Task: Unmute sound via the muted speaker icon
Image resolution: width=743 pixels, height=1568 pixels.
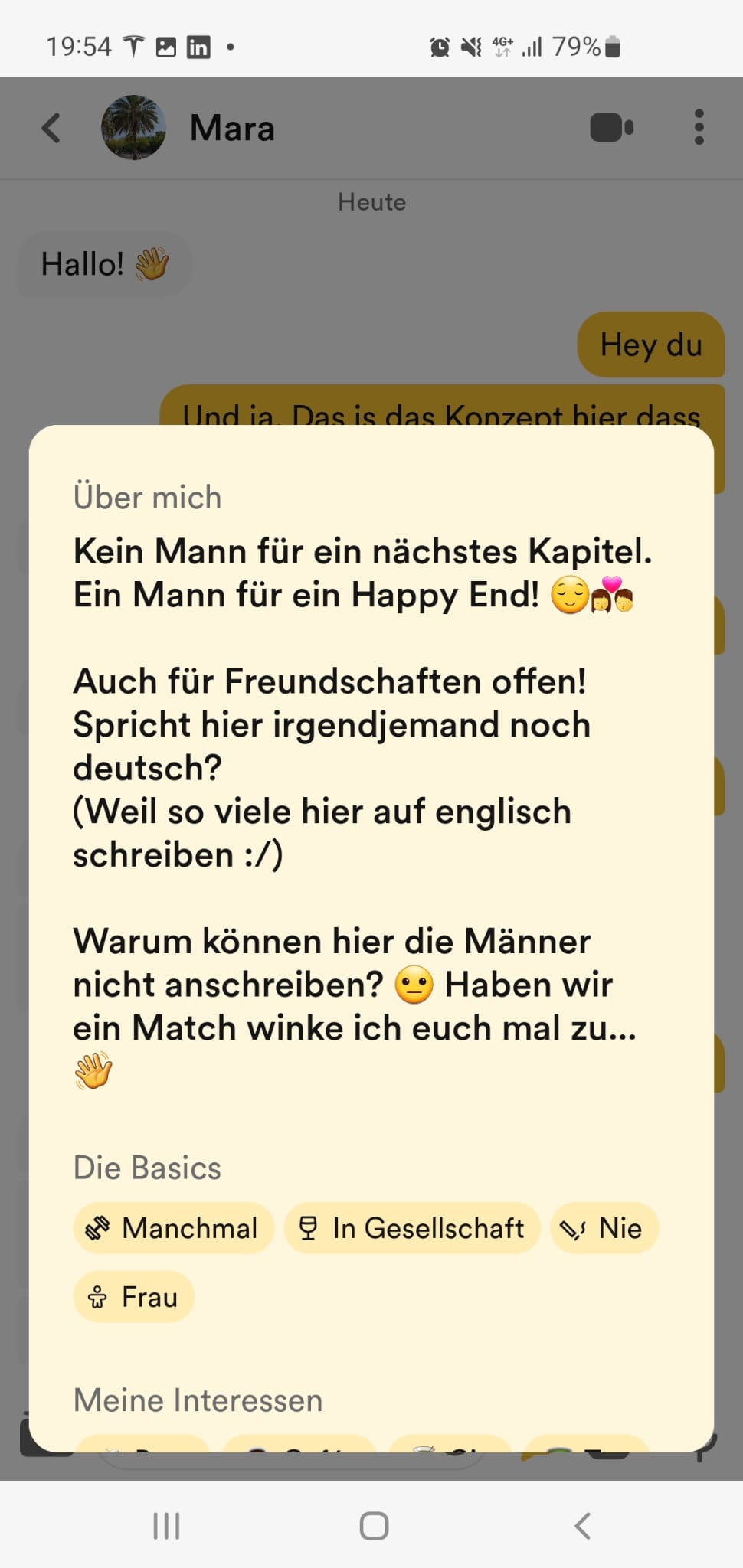Action: click(473, 46)
